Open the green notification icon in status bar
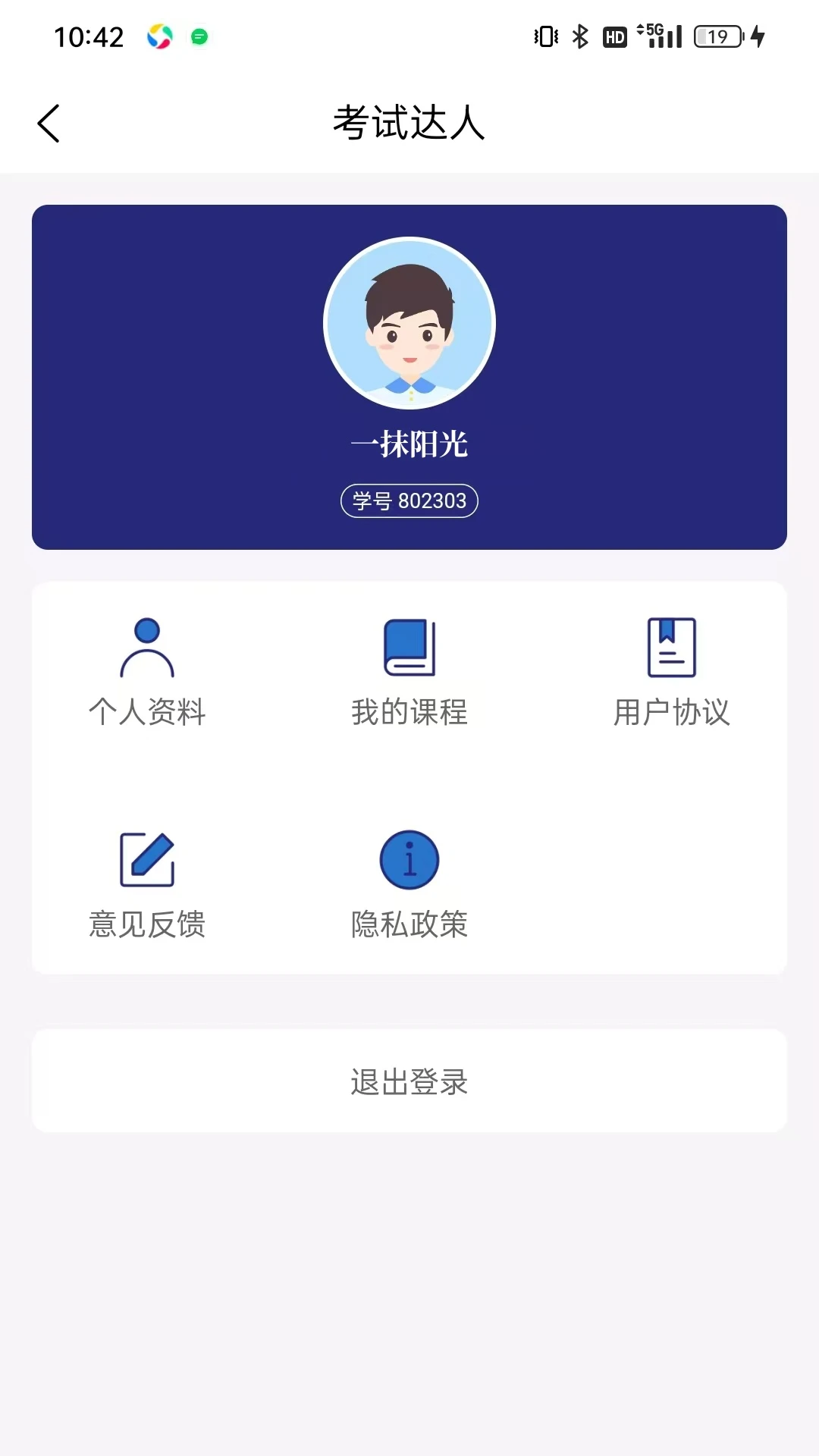Viewport: 819px width, 1456px height. point(200,36)
